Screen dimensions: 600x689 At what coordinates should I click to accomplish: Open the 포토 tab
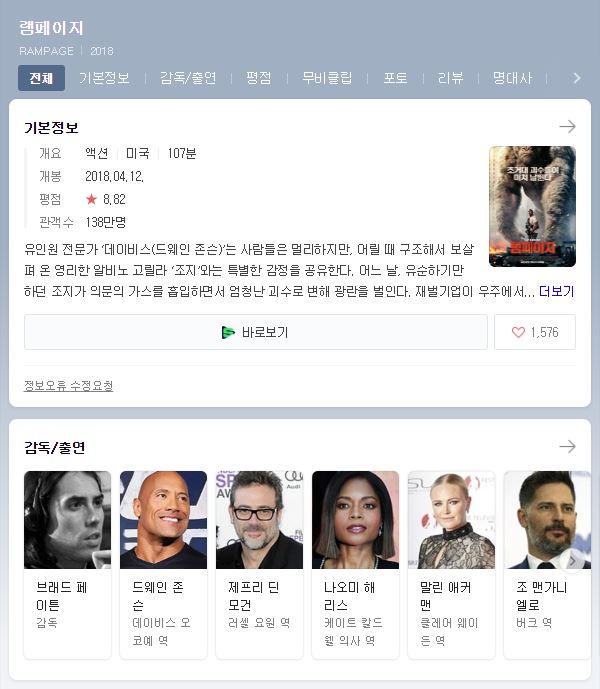coord(395,78)
